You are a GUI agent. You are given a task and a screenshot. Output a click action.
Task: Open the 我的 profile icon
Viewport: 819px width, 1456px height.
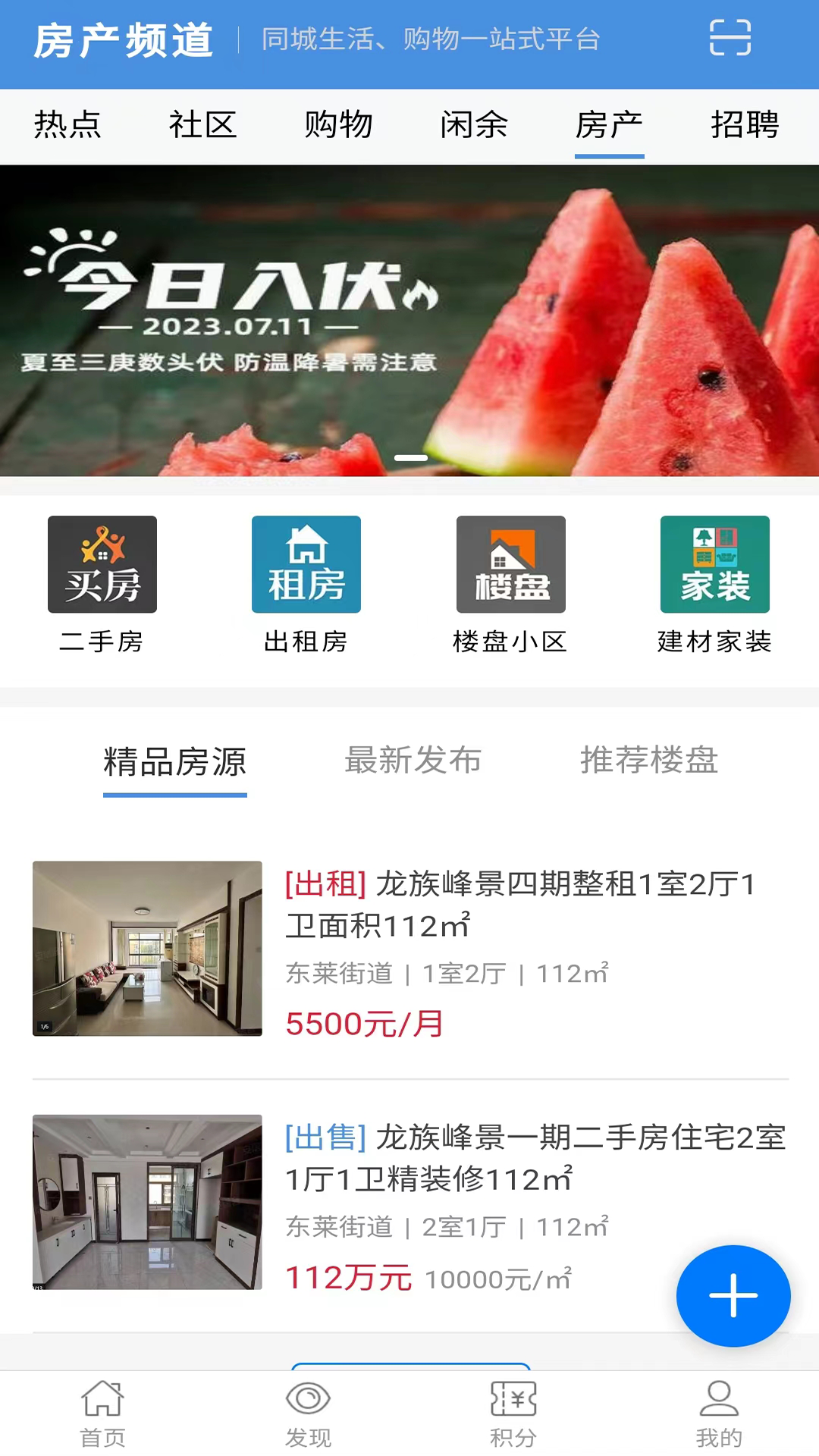coord(717,1412)
